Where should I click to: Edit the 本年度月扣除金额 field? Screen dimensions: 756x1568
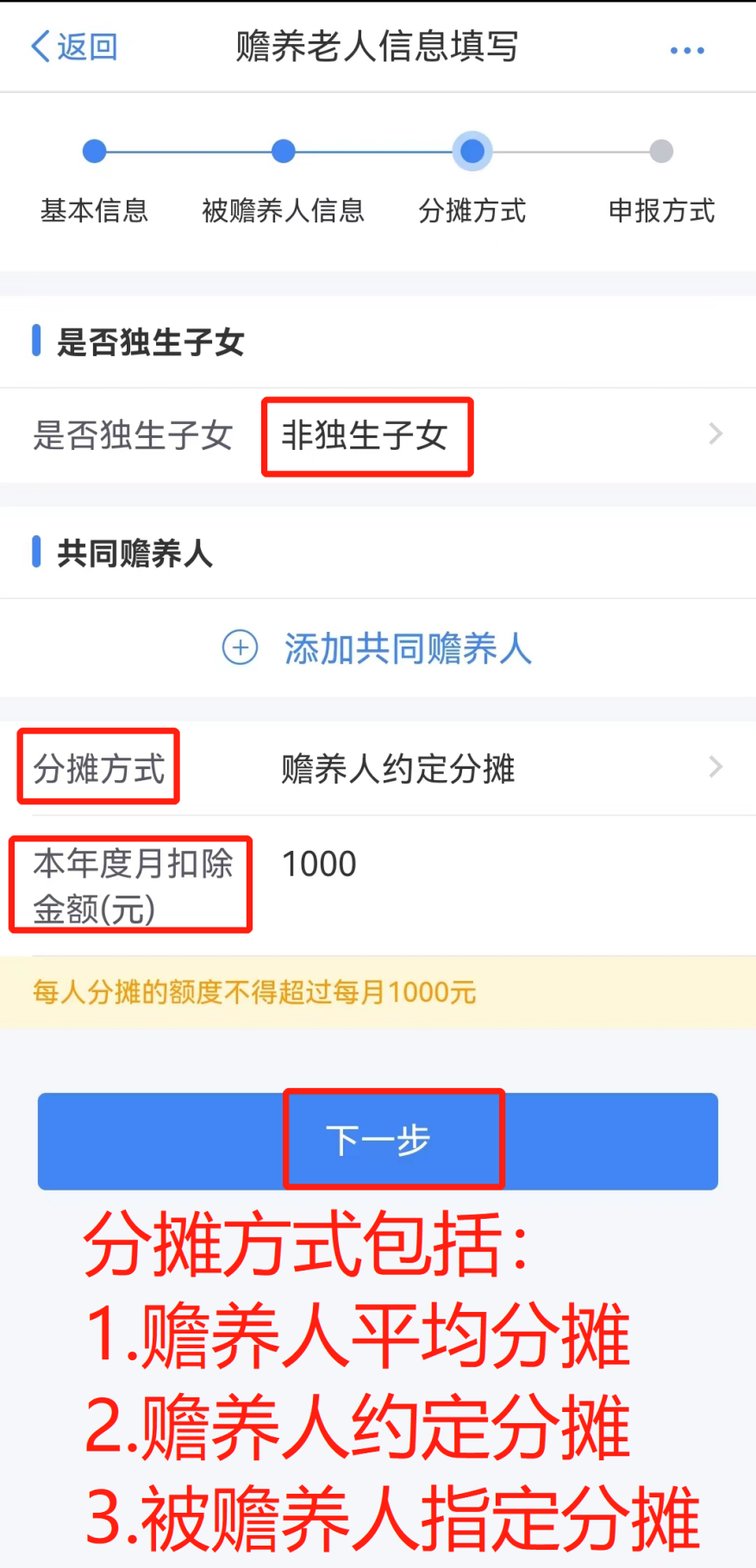pos(378,885)
